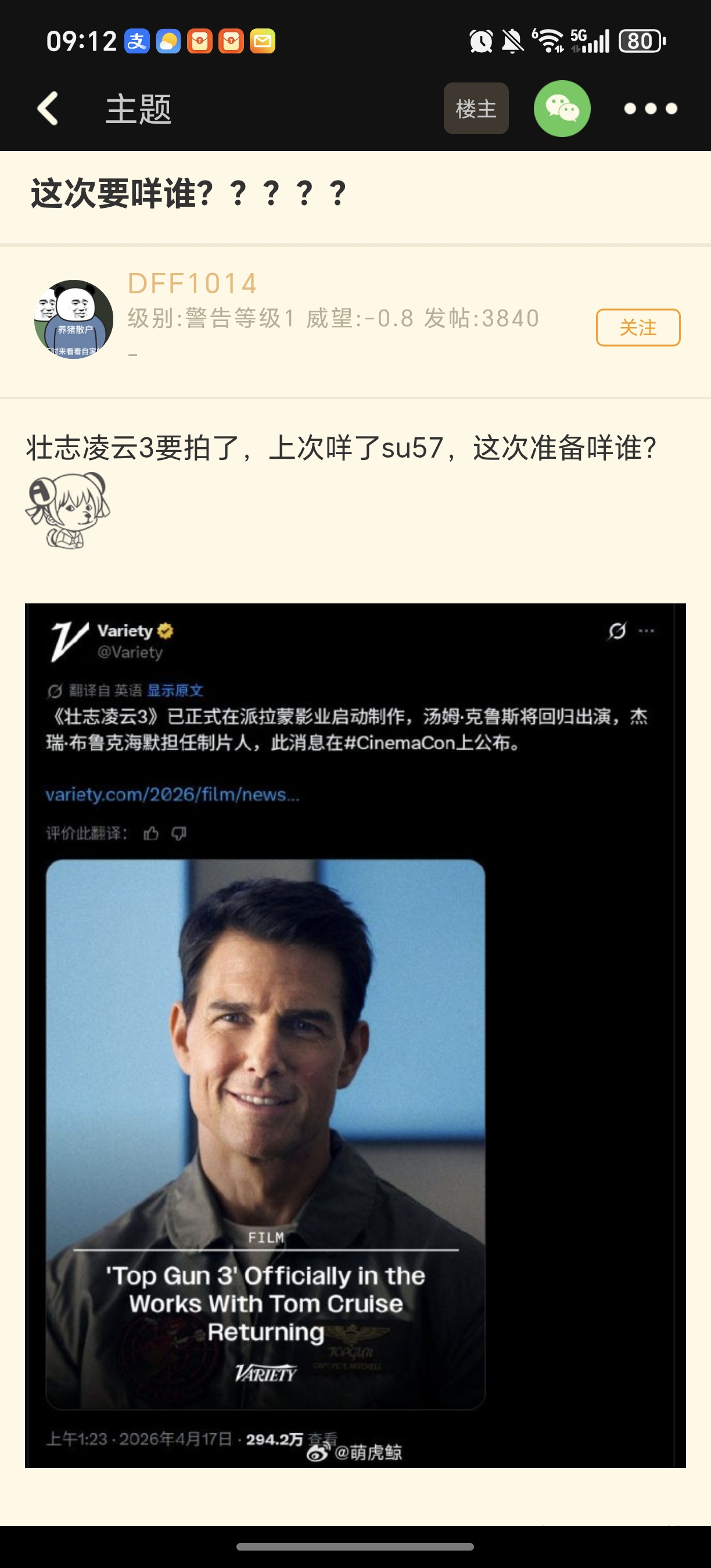Go back from the 主题 page
711x1568 pixels.
tap(48, 109)
